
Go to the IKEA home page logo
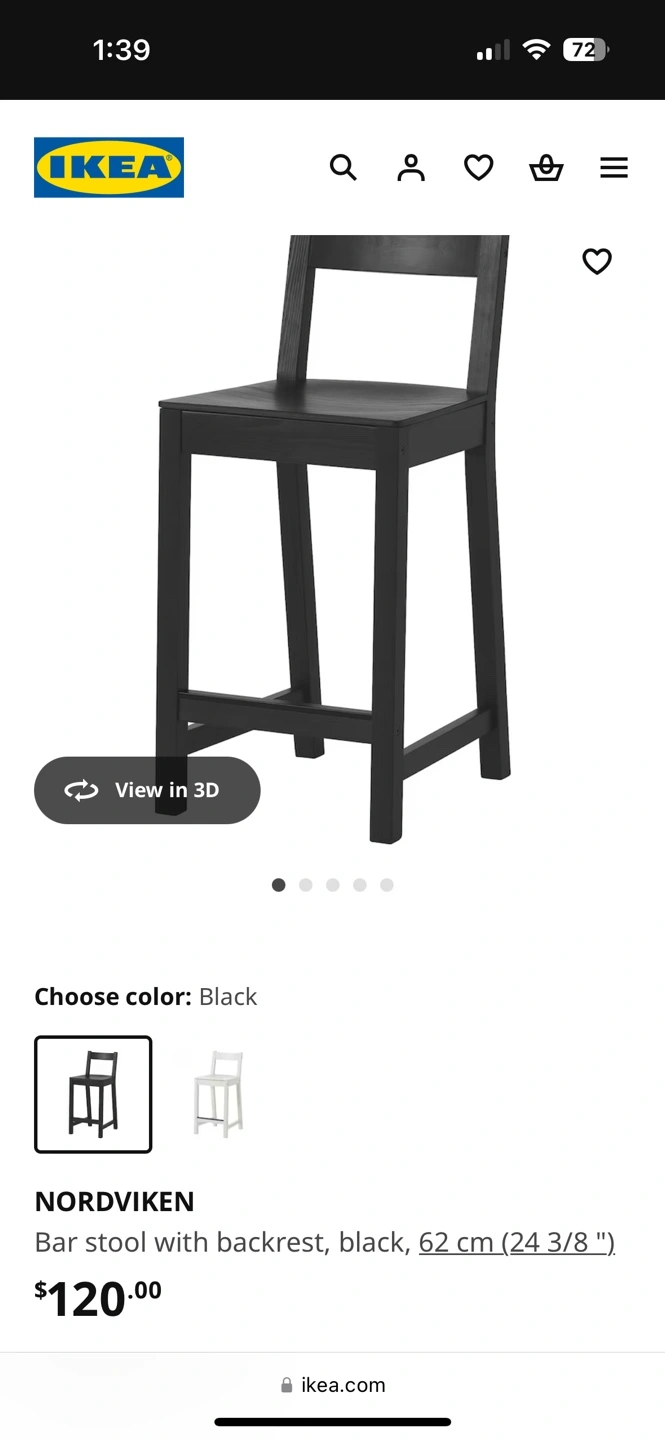tap(109, 167)
